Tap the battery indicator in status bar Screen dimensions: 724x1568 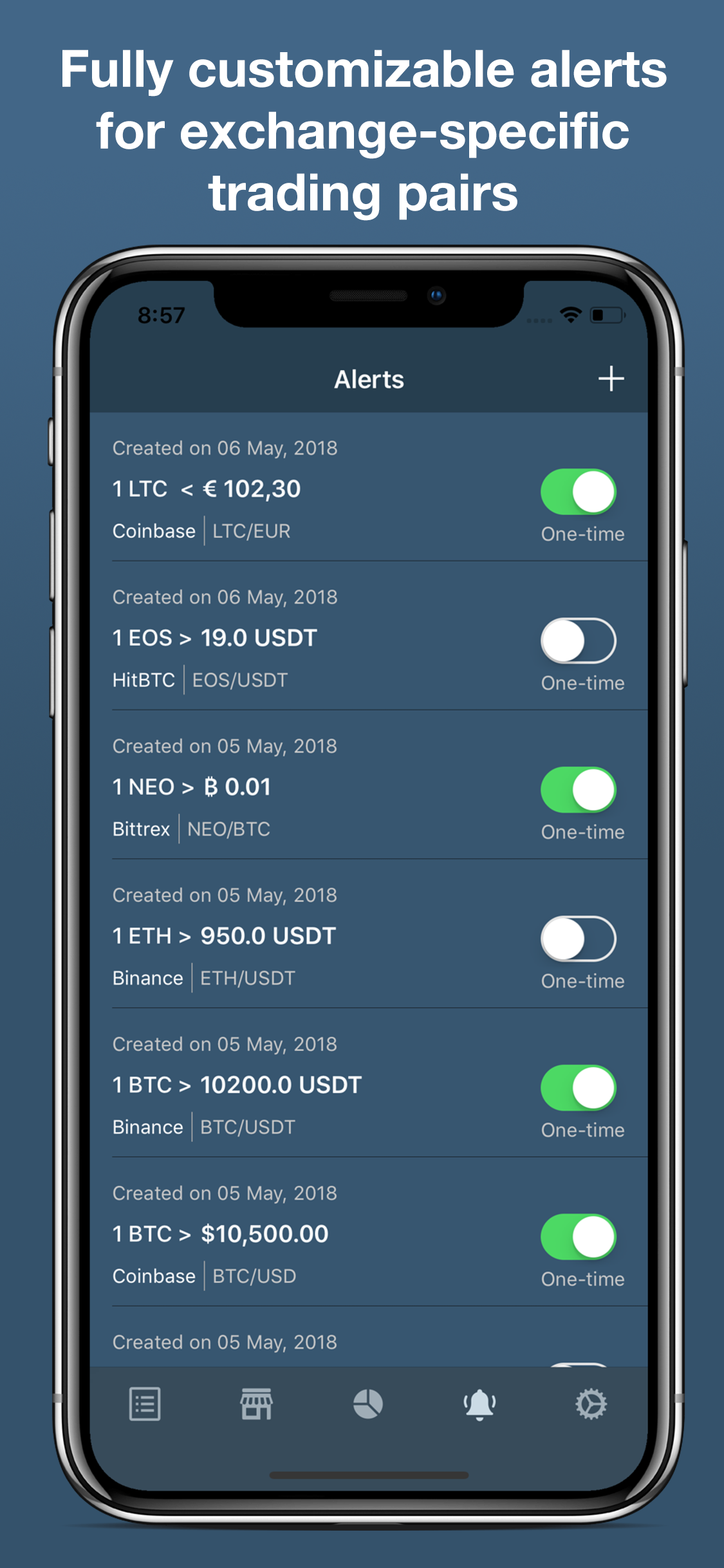(606, 315)
